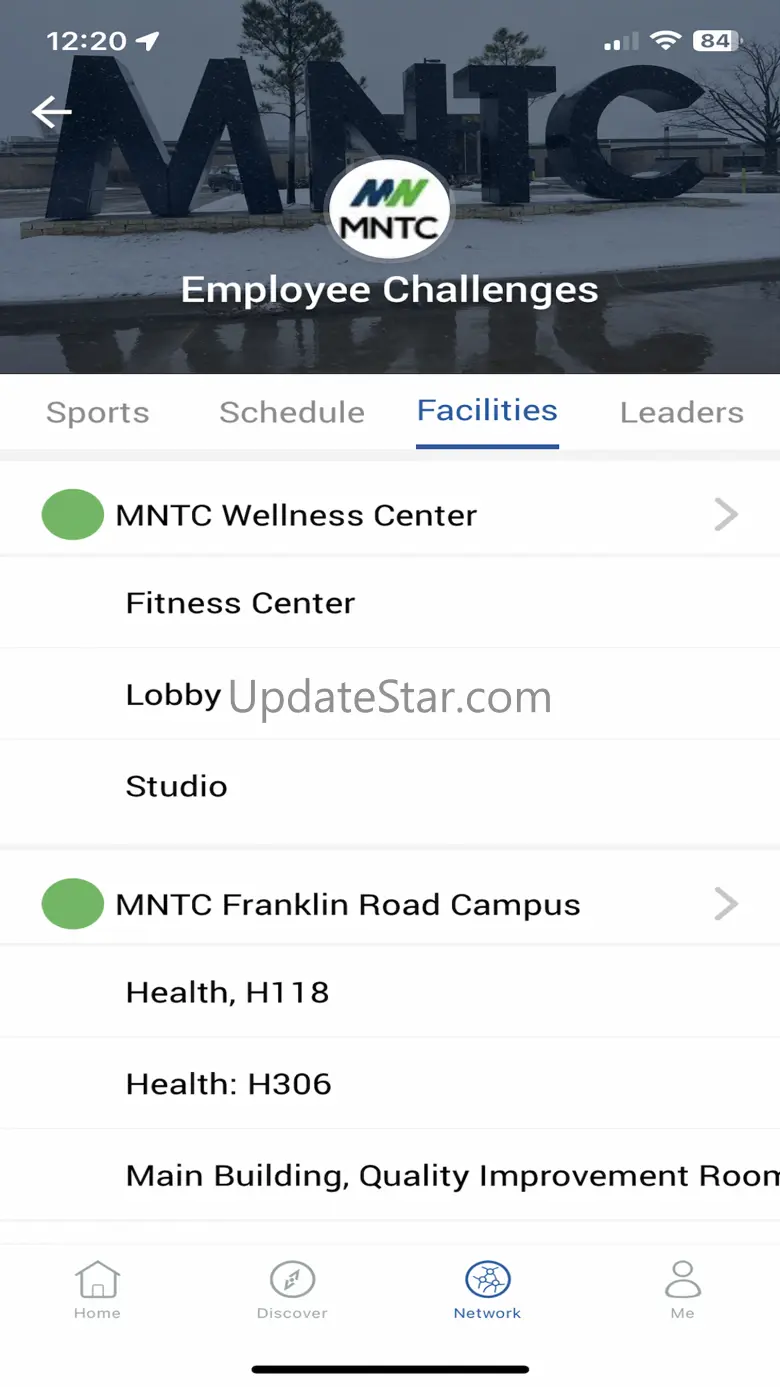Viewport: 780px width, 1387px height.
Task: Select the Fitness Center facility
Action: (240, 603)
